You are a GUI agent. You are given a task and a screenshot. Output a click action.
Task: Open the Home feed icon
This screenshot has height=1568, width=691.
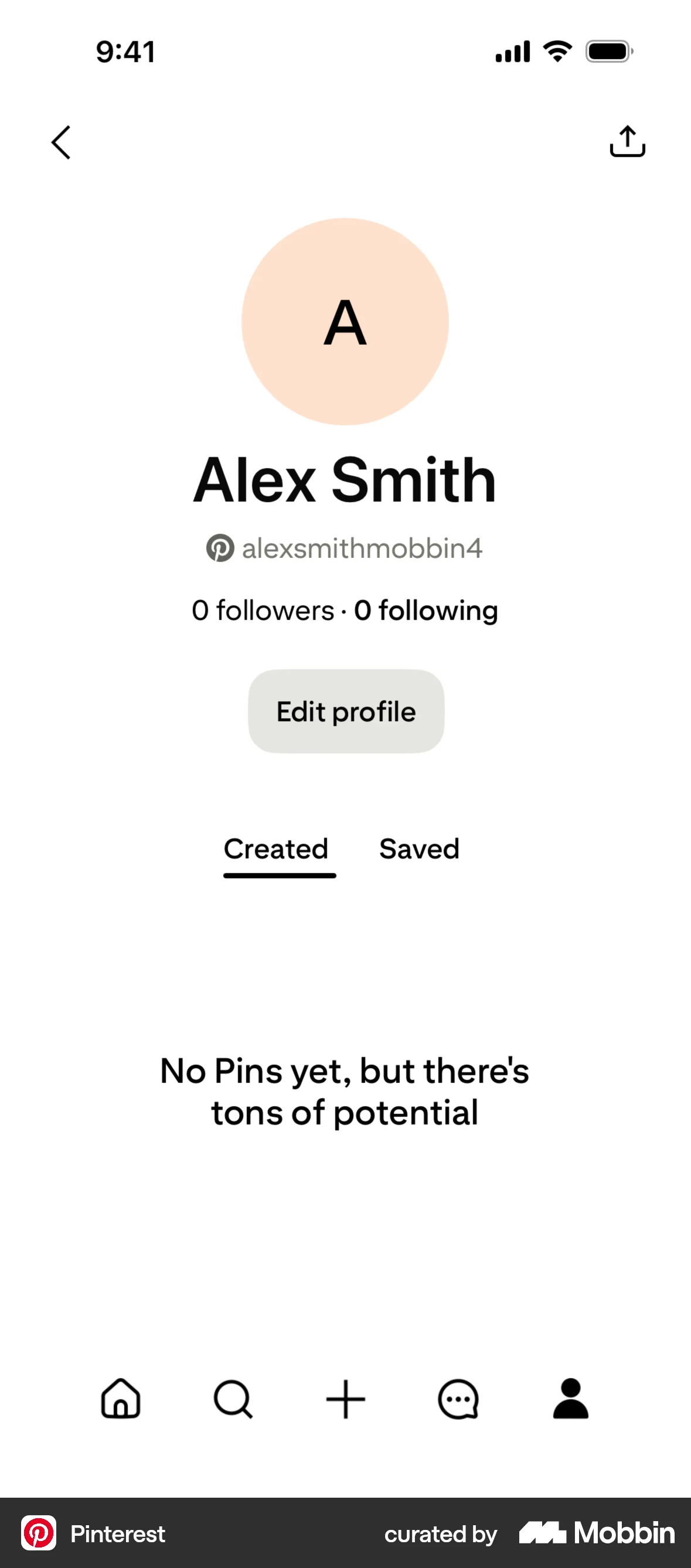[120, 1400]
